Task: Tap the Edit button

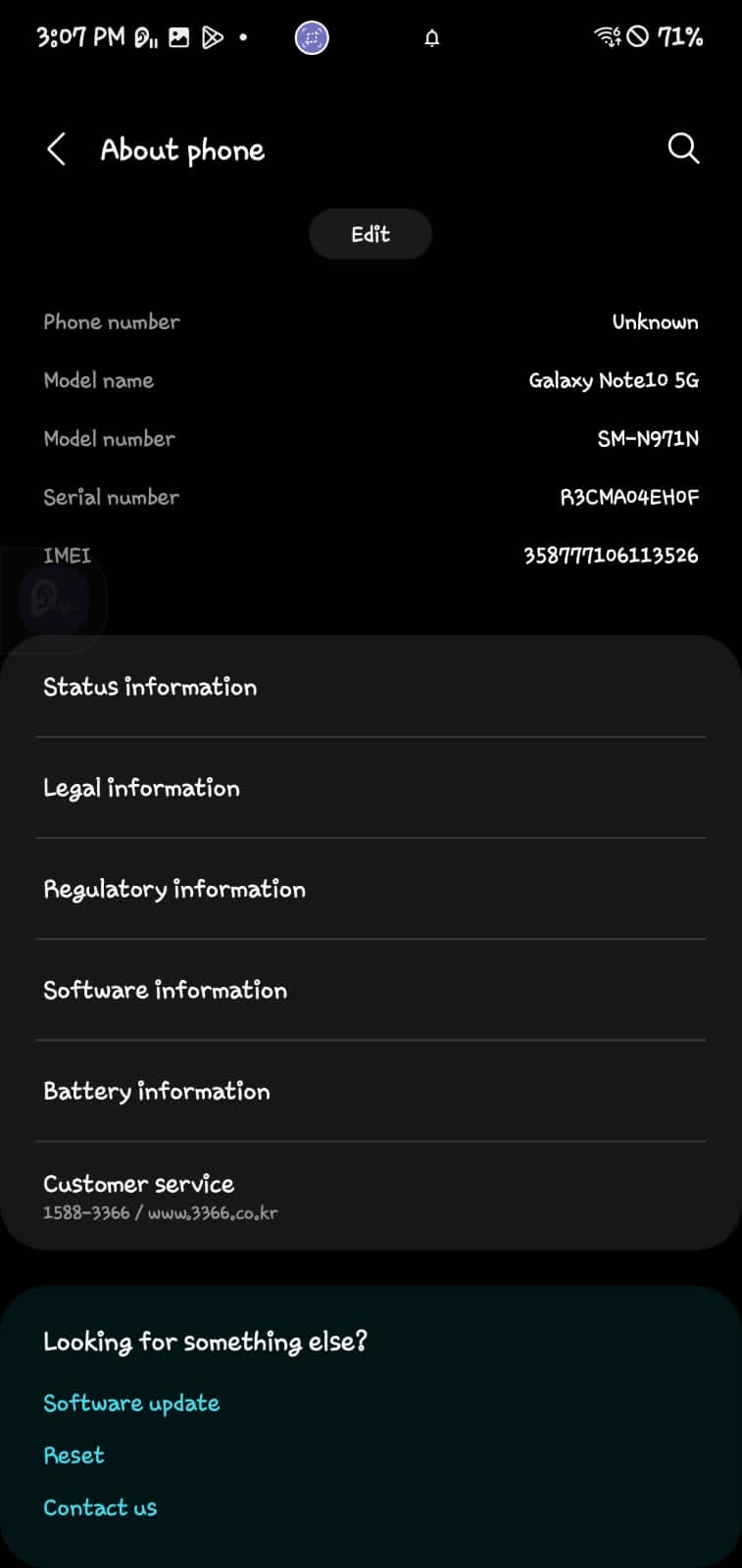Action: (x=371, y=234)
